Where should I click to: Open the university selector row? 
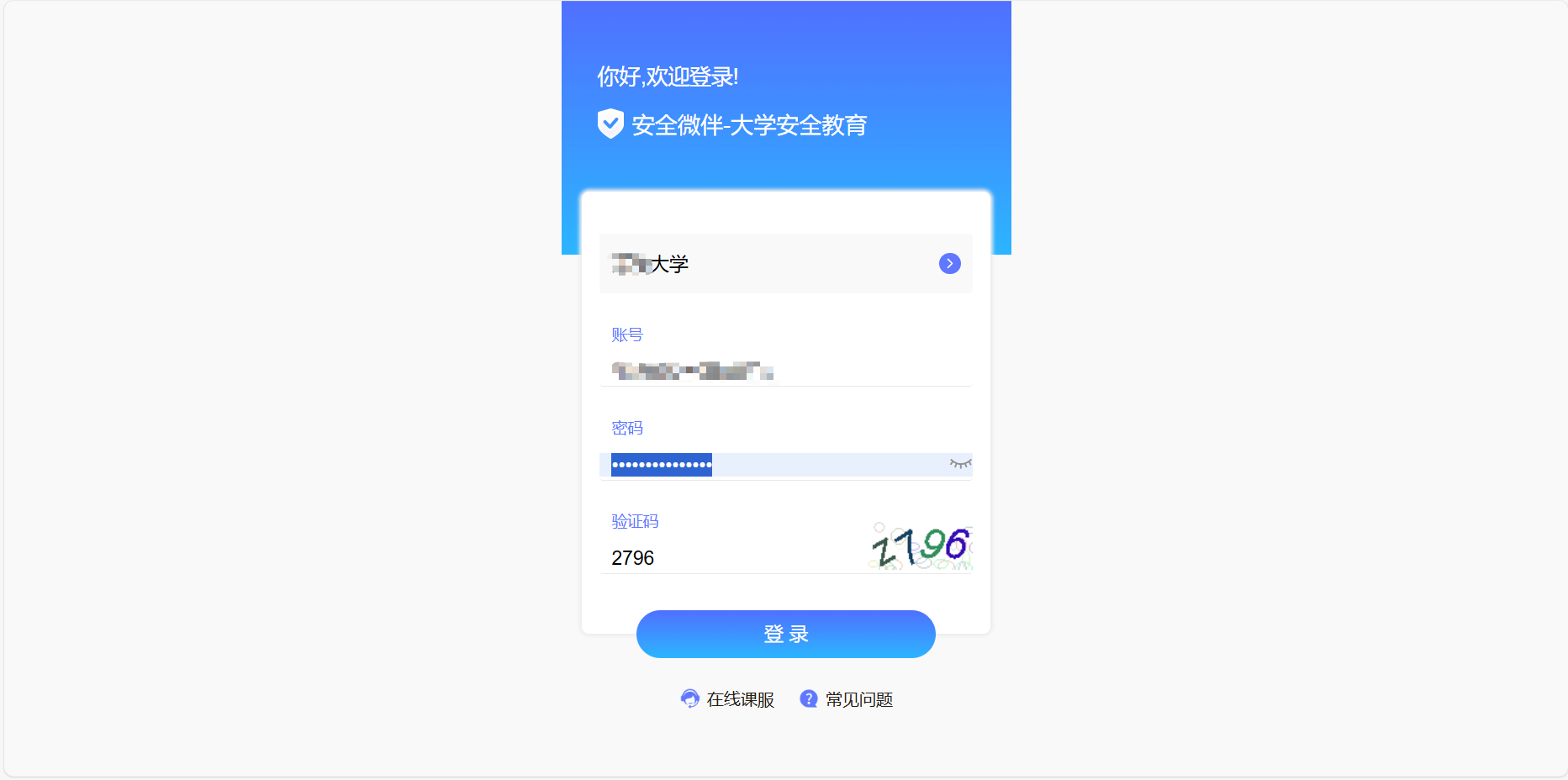pos(785,264)
